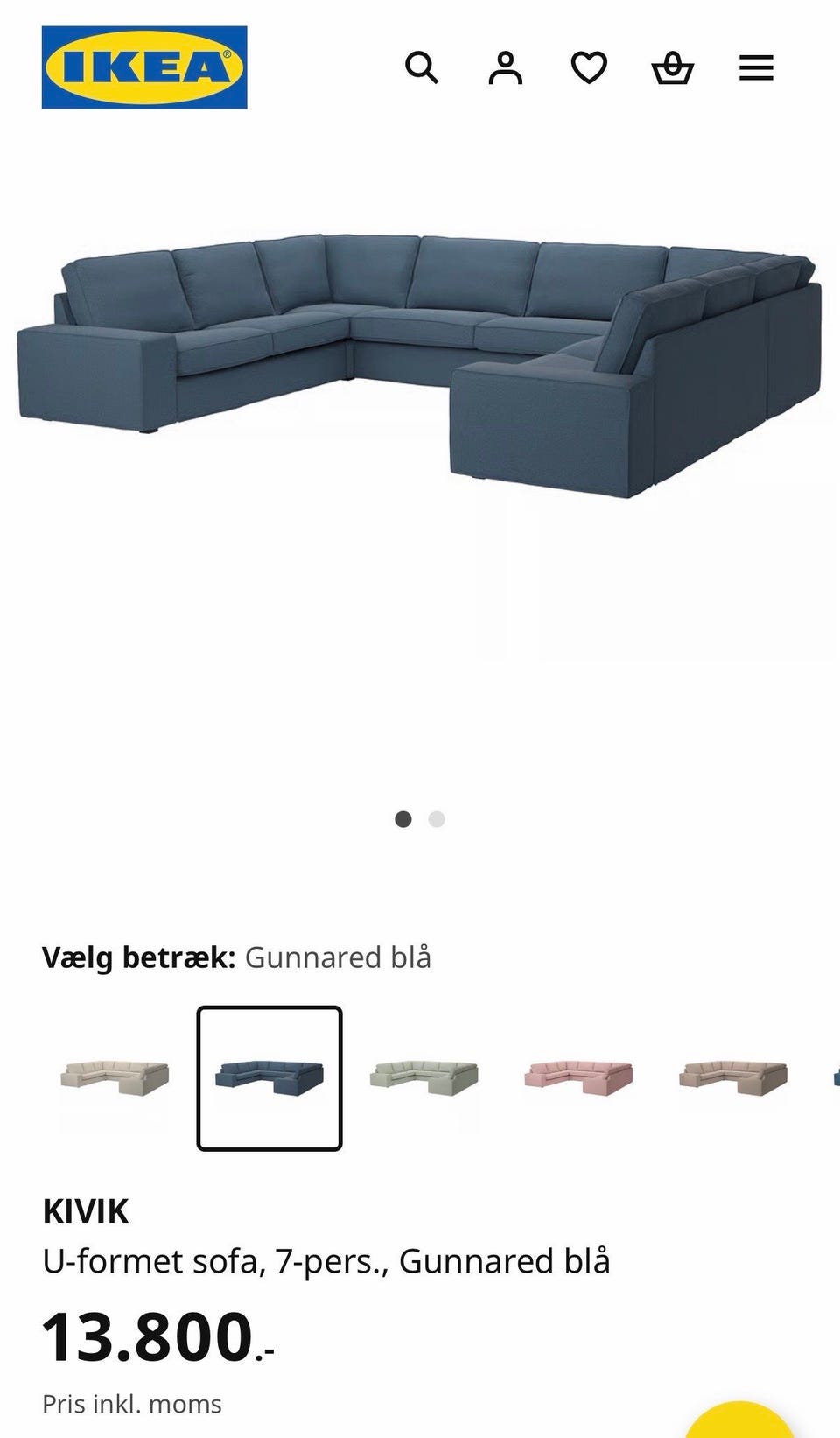Select the second carousel dot
Image resolution: width=840 pixels, height=1438 pixels.
[x=436, y=819]
